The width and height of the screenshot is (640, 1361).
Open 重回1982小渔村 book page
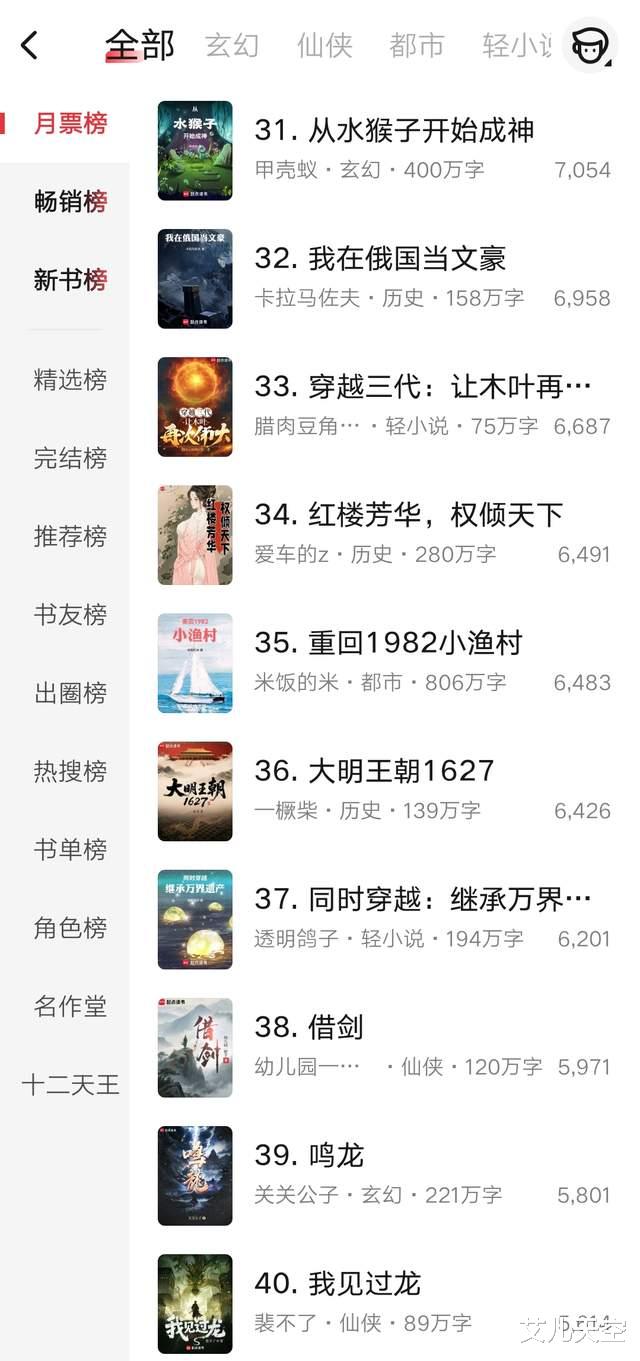pyautogui.click(x=388, y=643)
